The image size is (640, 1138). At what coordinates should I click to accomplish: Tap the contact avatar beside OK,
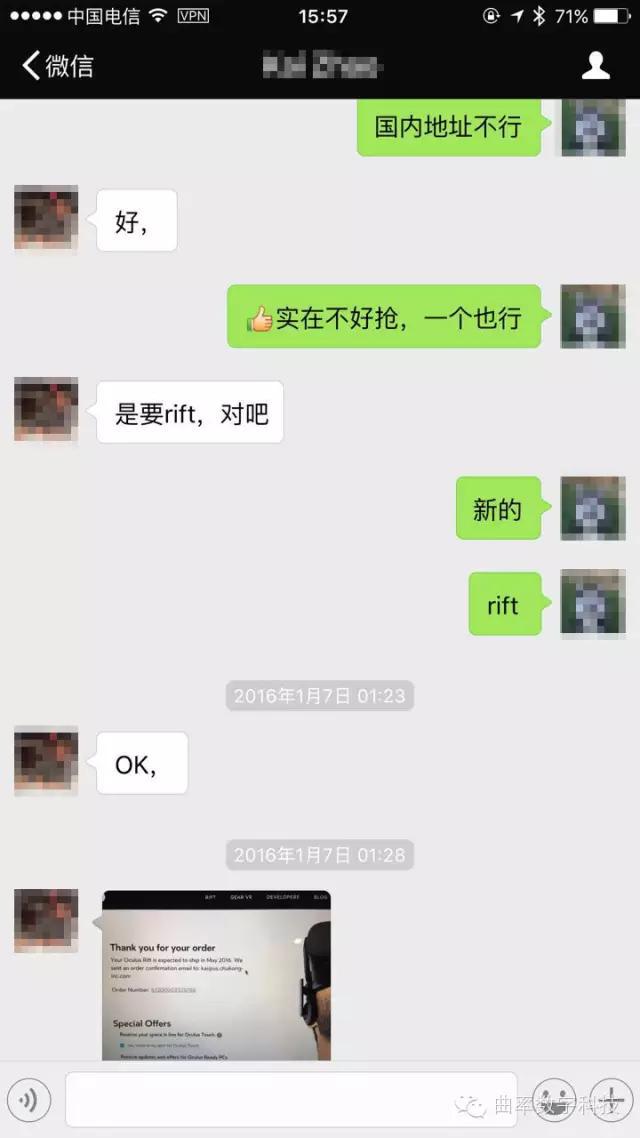[x=46, y=761]
